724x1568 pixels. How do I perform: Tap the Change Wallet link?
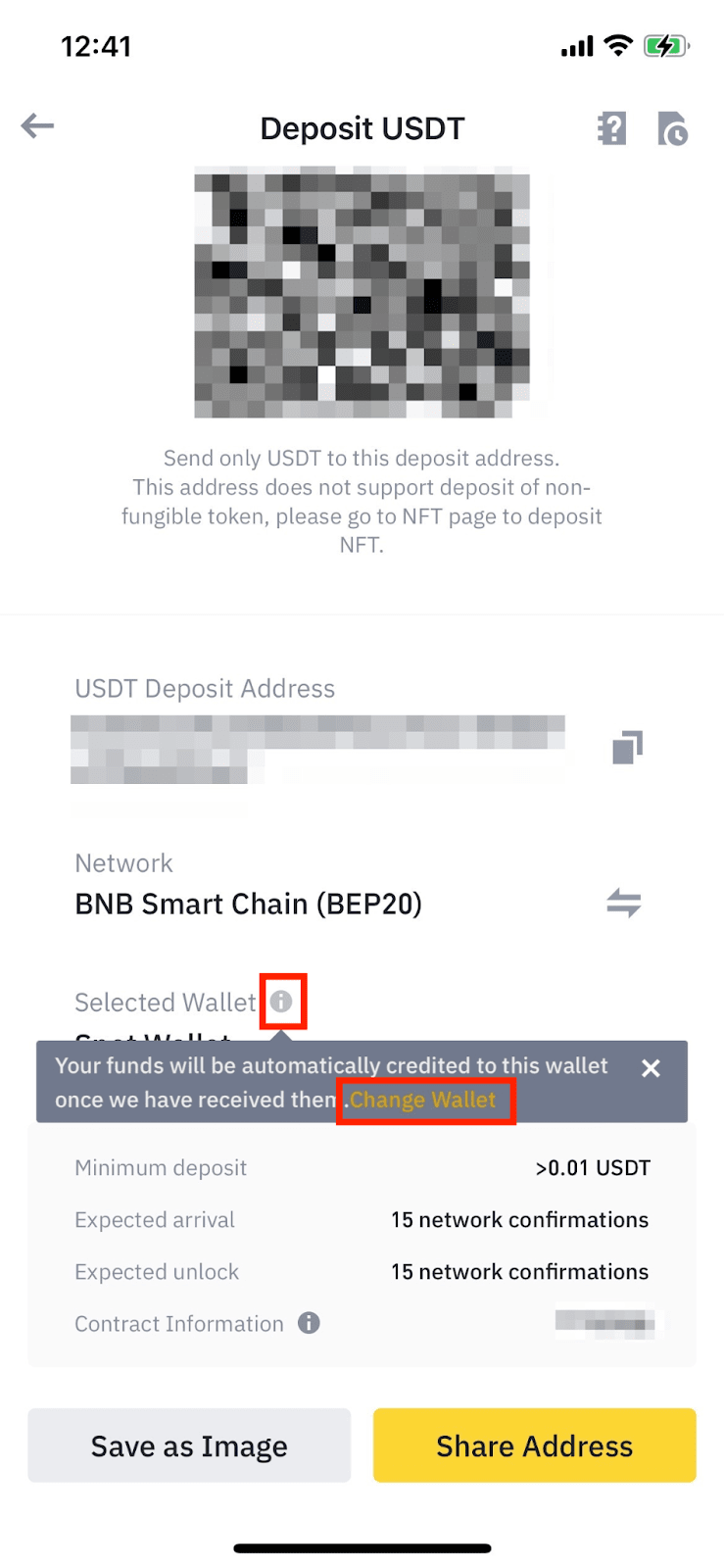[423, 1100]
